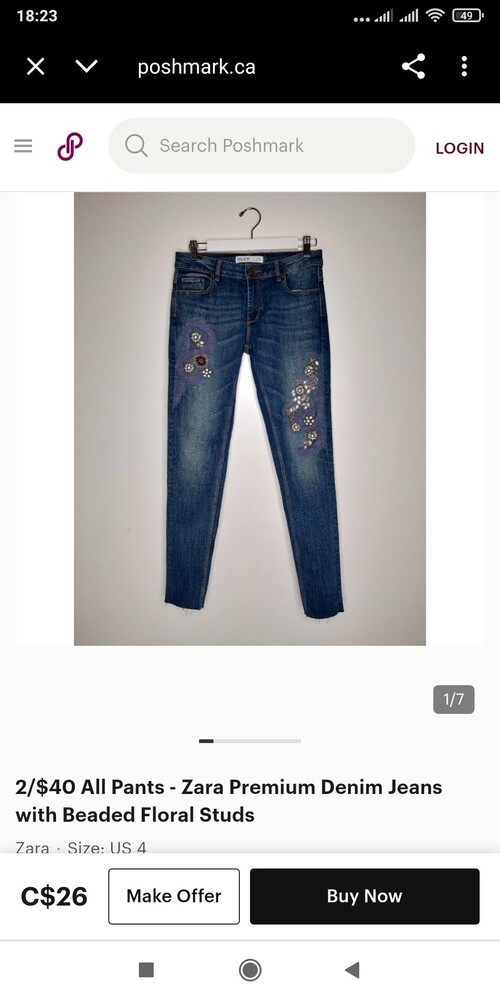
Task: Open the browser overflow menu
Action: 464,66
